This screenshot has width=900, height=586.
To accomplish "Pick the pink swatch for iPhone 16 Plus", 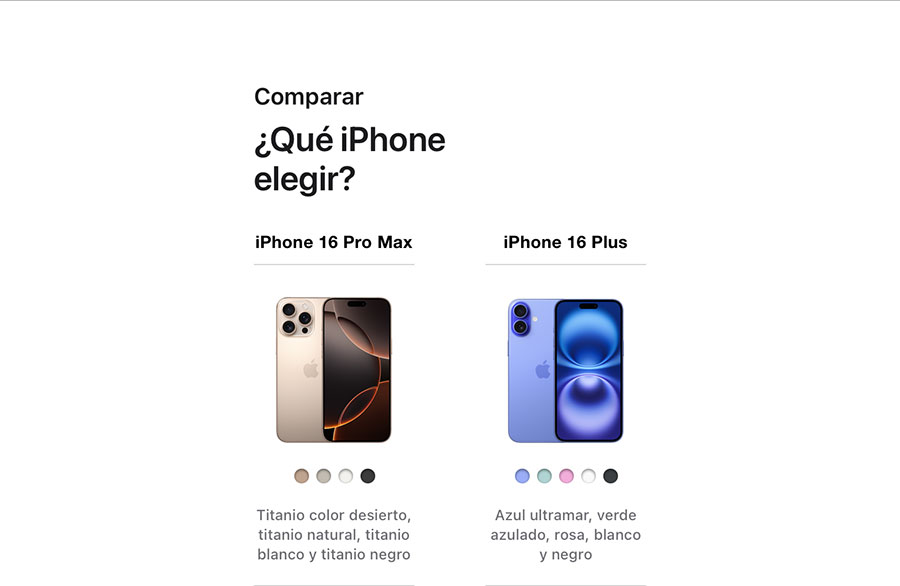I will [566, 476].
